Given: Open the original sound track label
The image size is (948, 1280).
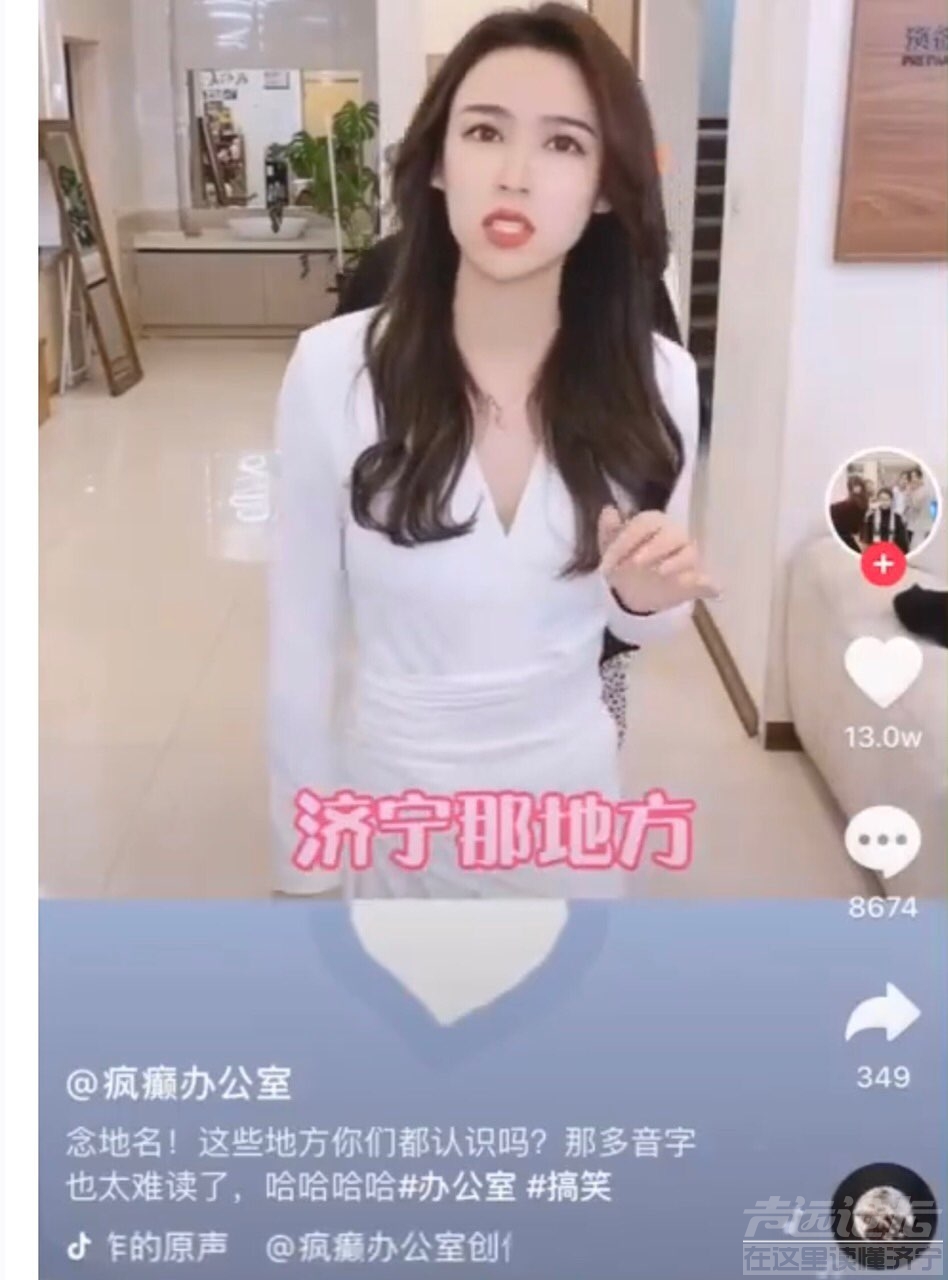Looking at the screenshot, I should click(x=160, y=1247).
